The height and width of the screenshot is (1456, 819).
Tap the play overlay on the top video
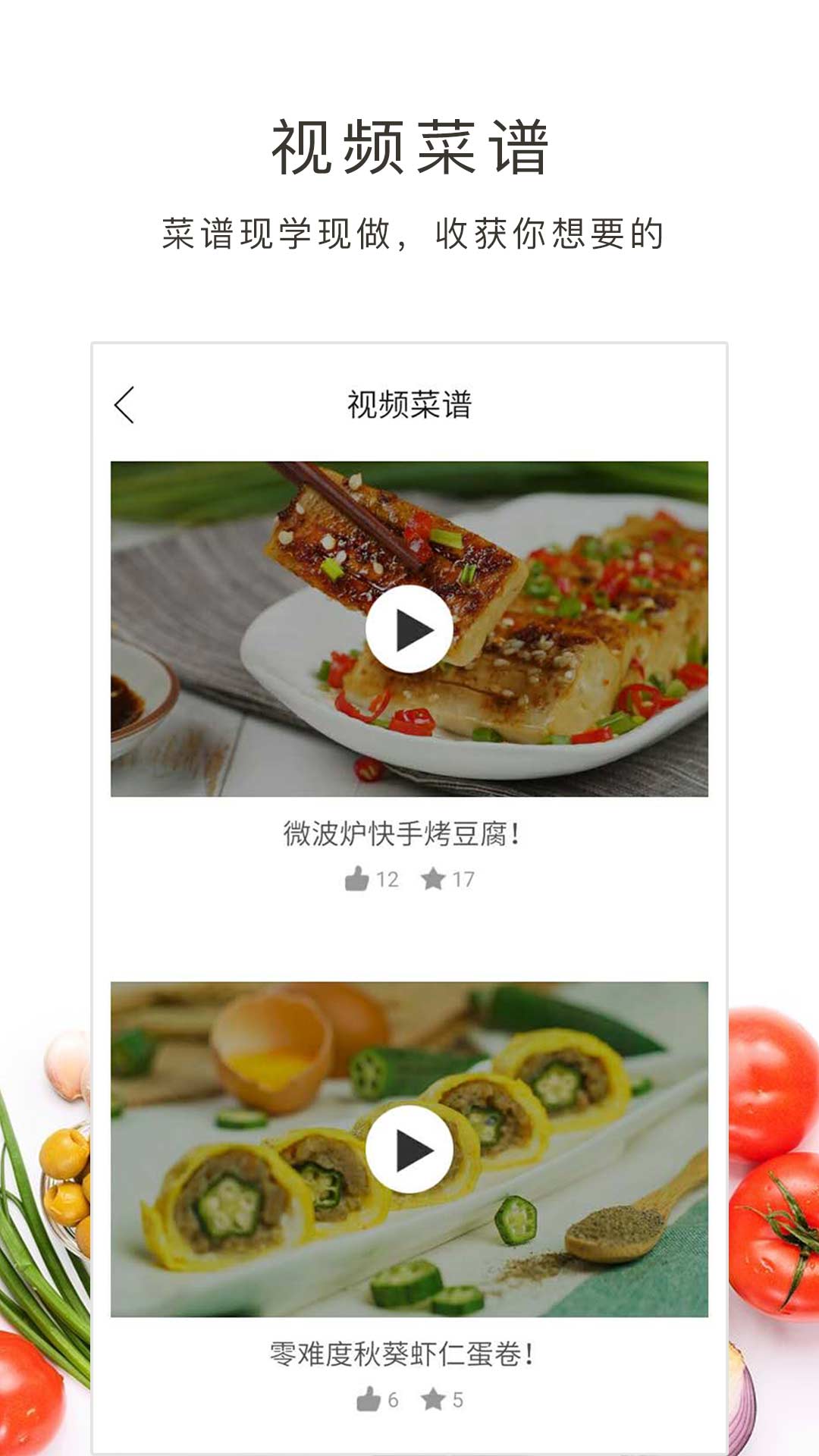[x=409, y=629]
